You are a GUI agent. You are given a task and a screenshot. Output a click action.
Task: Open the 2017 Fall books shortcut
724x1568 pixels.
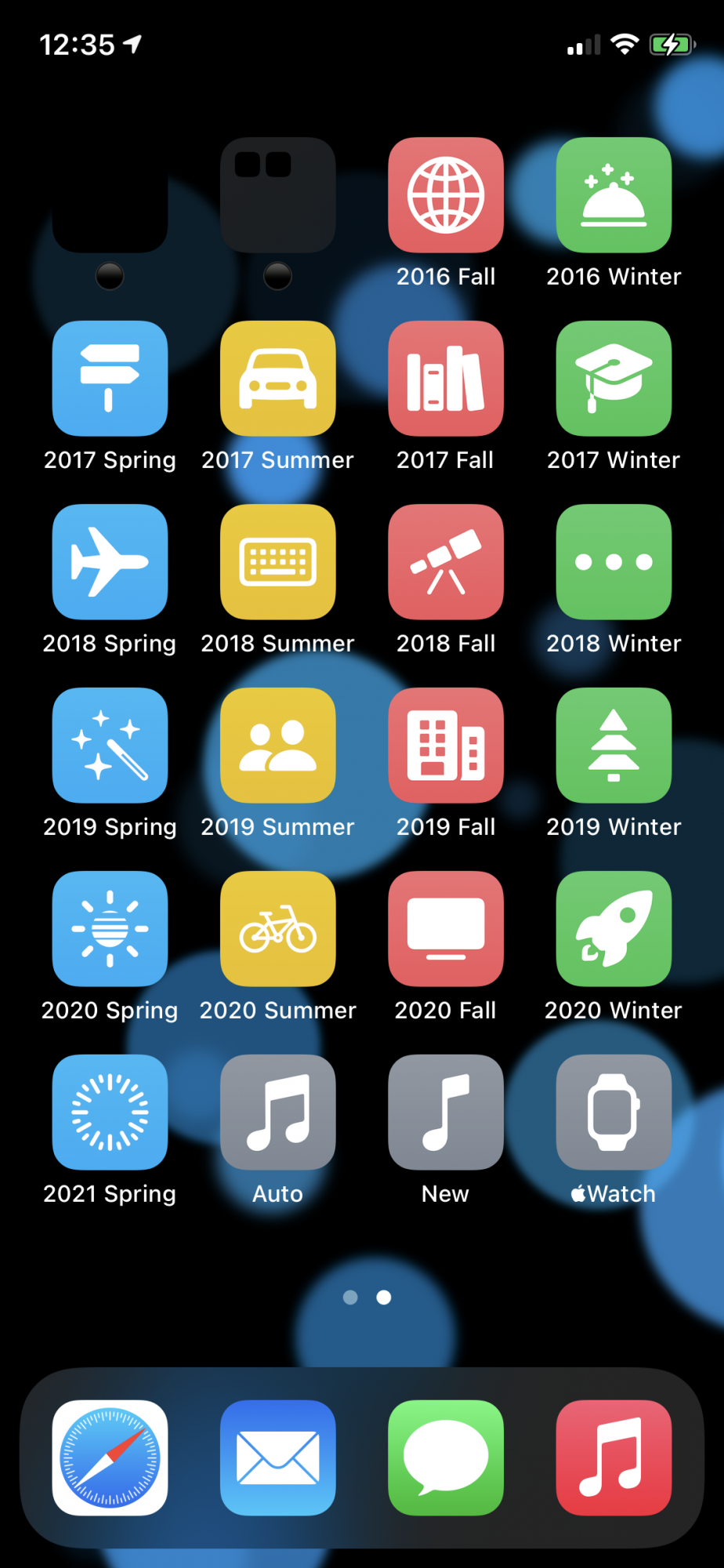[x=446, y=379]
